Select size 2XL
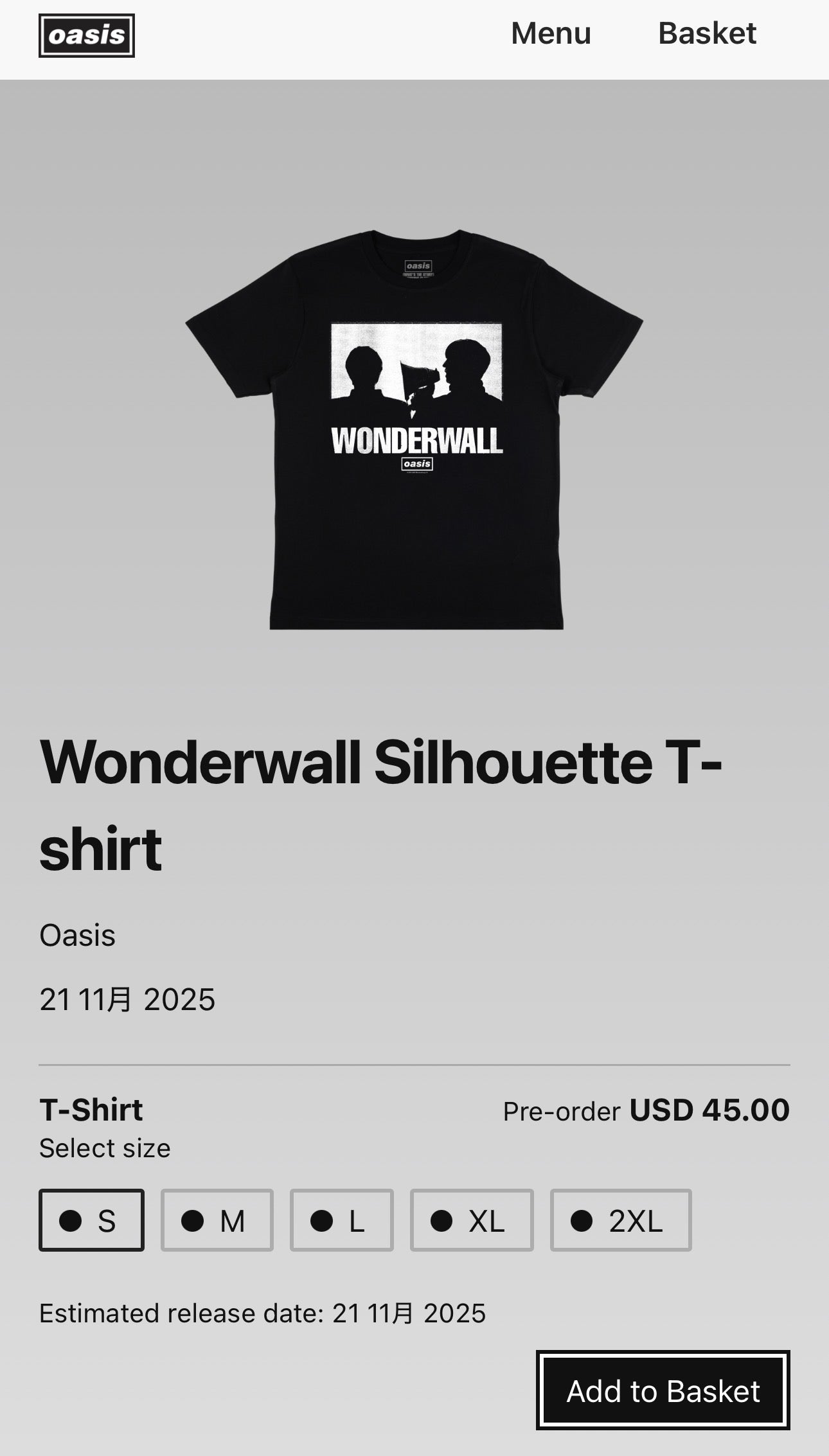This screenshot has height=1456, width=829. click(619, 1220)
